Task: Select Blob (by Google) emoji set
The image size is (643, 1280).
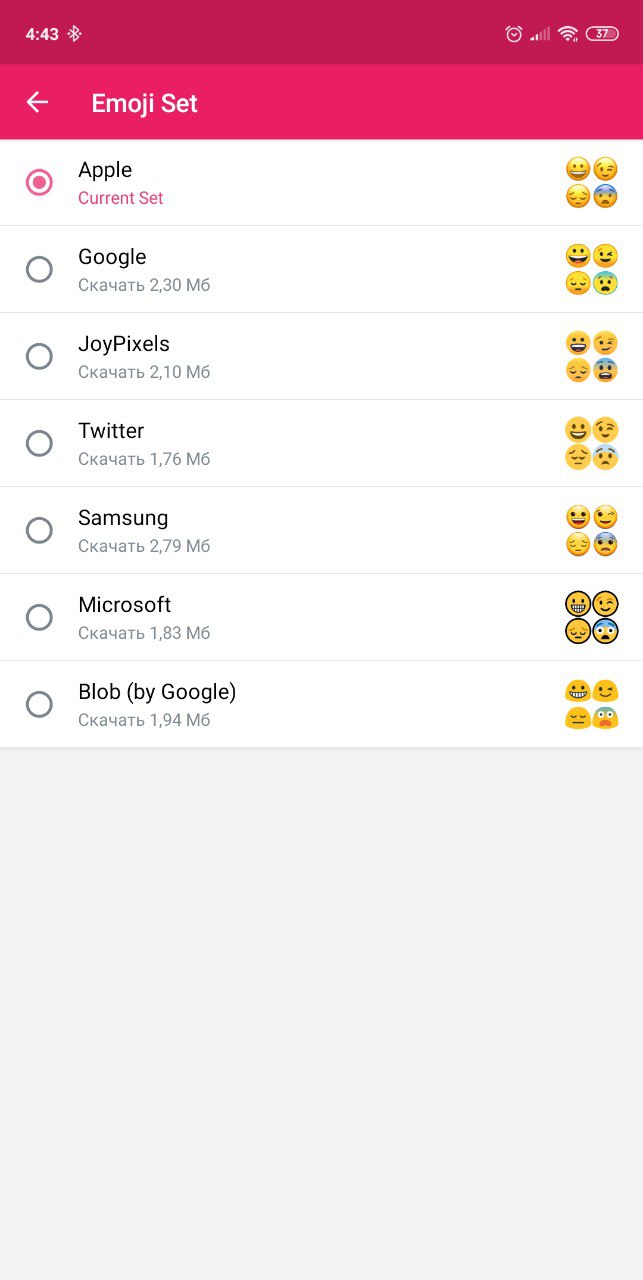Action: pyautogui.click(x=39, y=704)
